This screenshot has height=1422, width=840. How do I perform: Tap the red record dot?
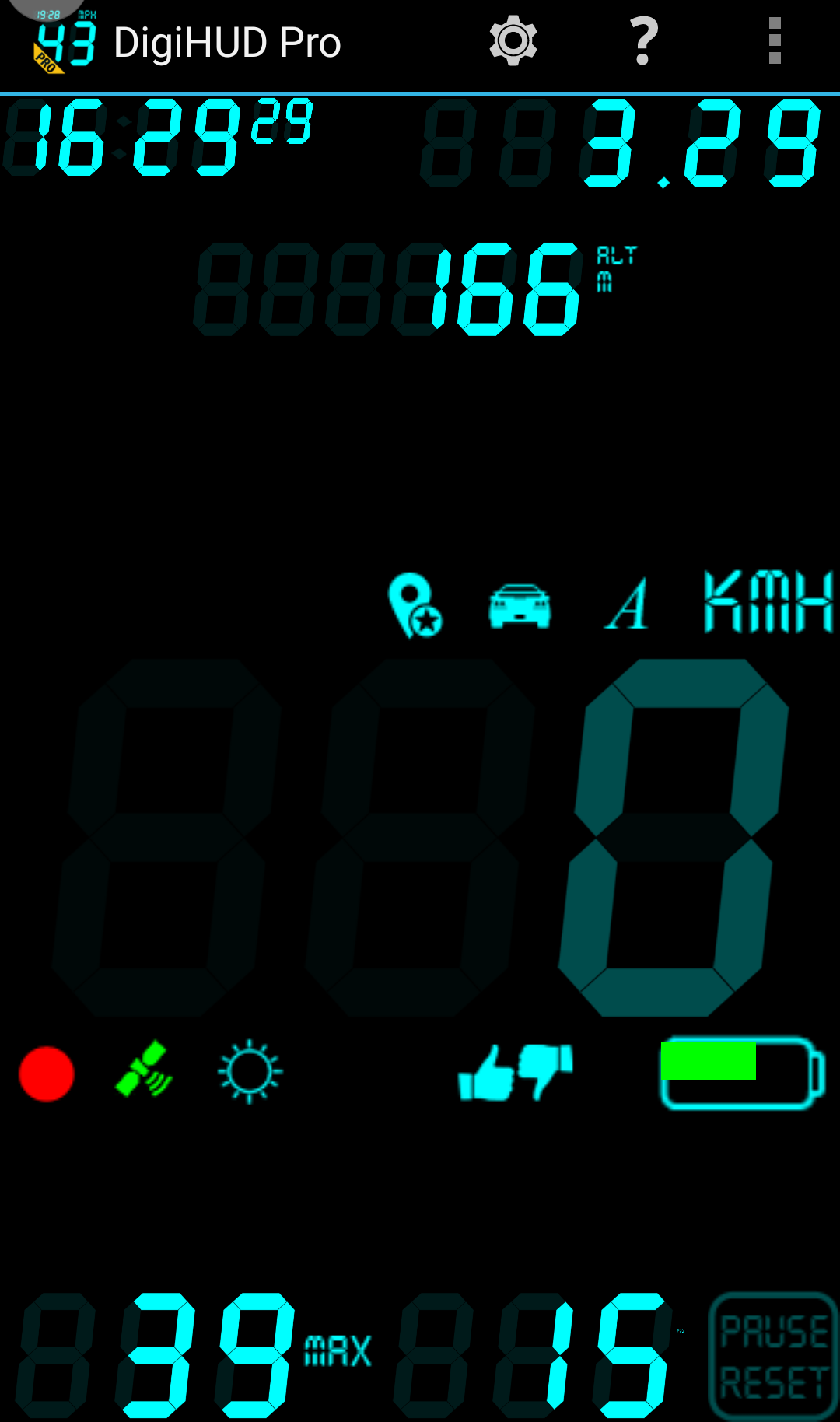tap(47, 1074)
